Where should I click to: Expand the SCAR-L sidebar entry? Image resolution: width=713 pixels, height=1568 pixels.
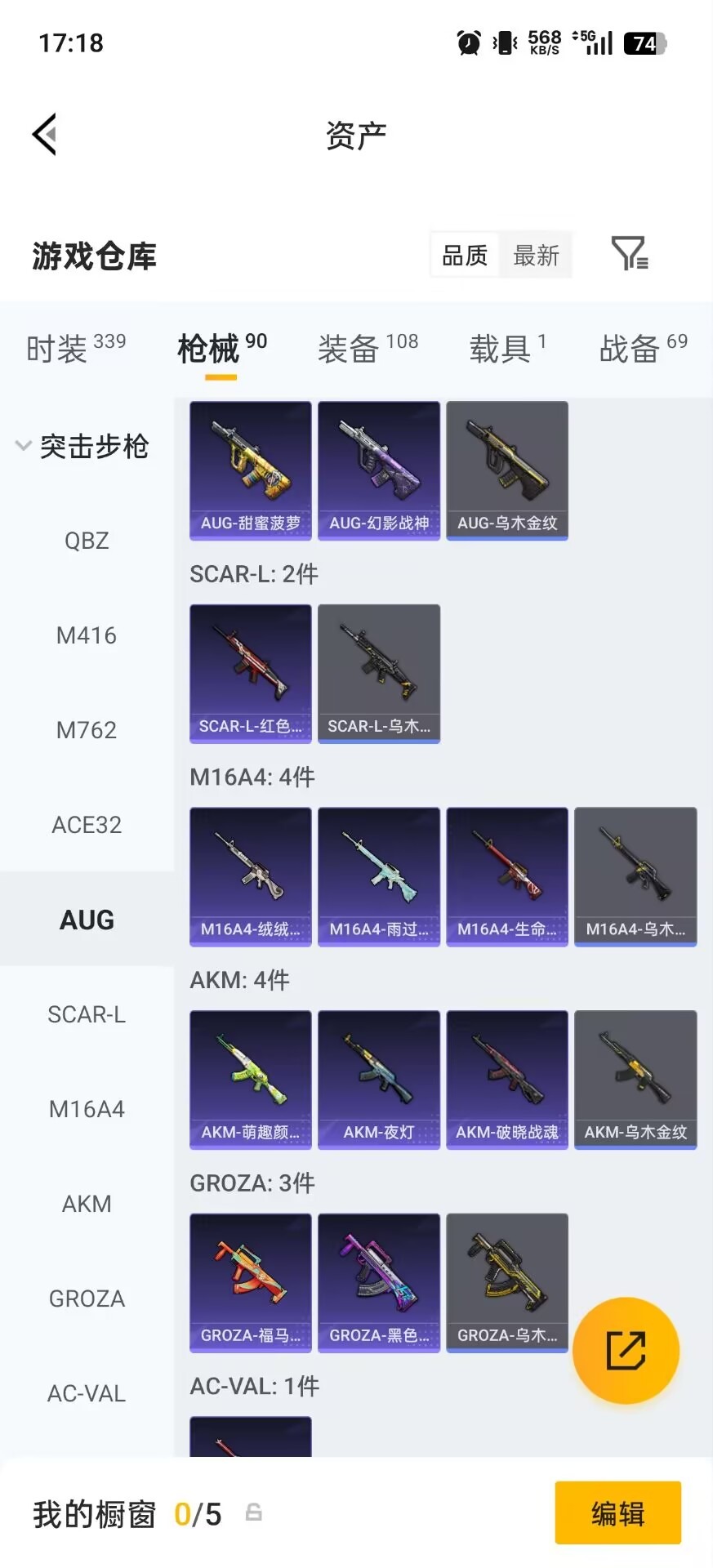(86, 1014)
